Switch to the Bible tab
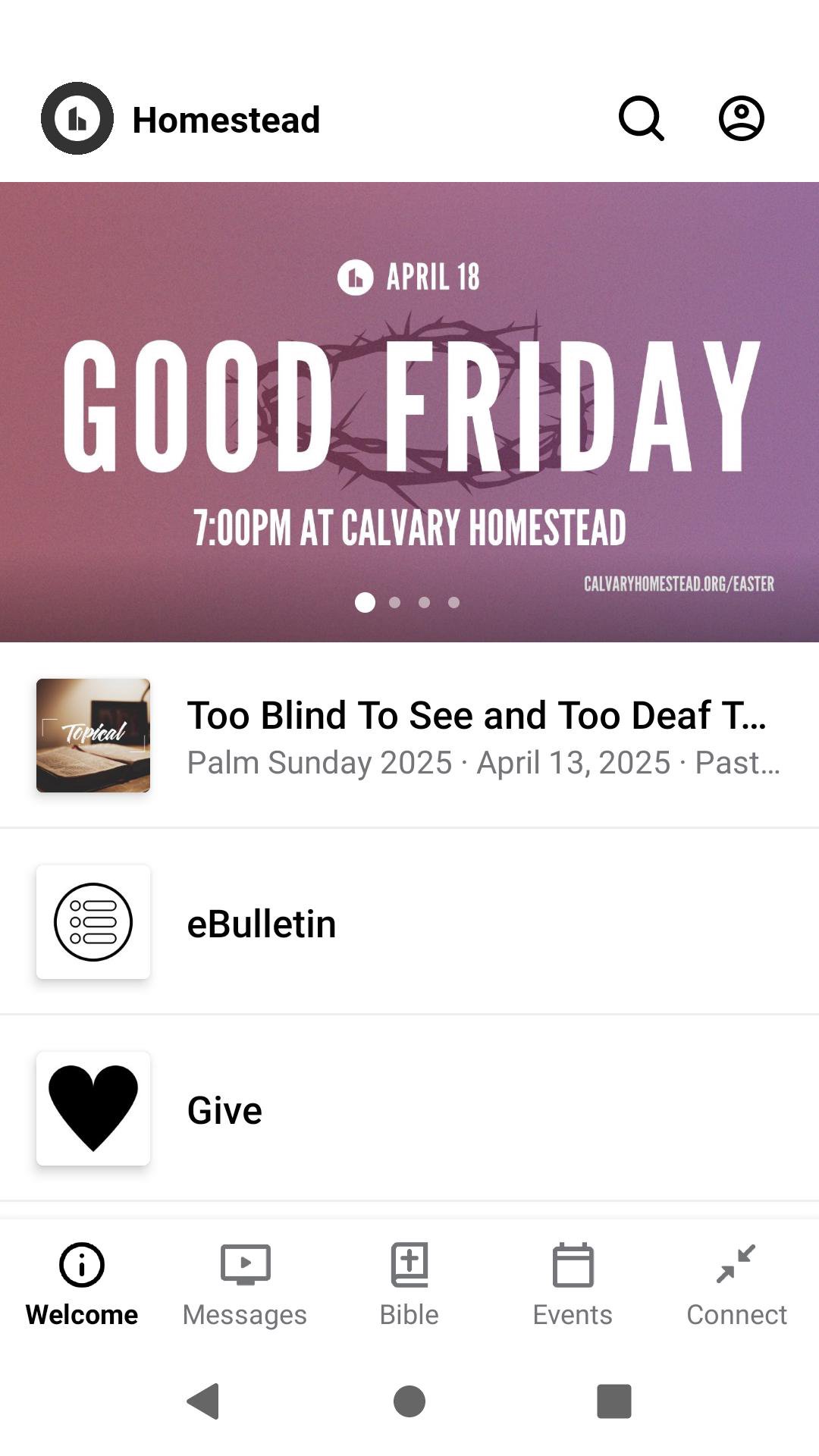The width and height of the screenshot is (819, 1456). (x=409, y=1282)
